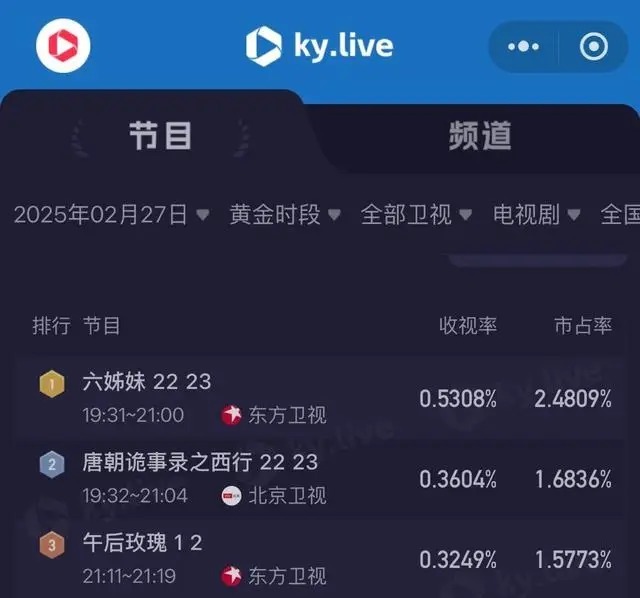View details for 唐朝诡事录之西行 22 23
This screenshot has width=640, height=598.
pyautogui.click(x=320, y=478)
